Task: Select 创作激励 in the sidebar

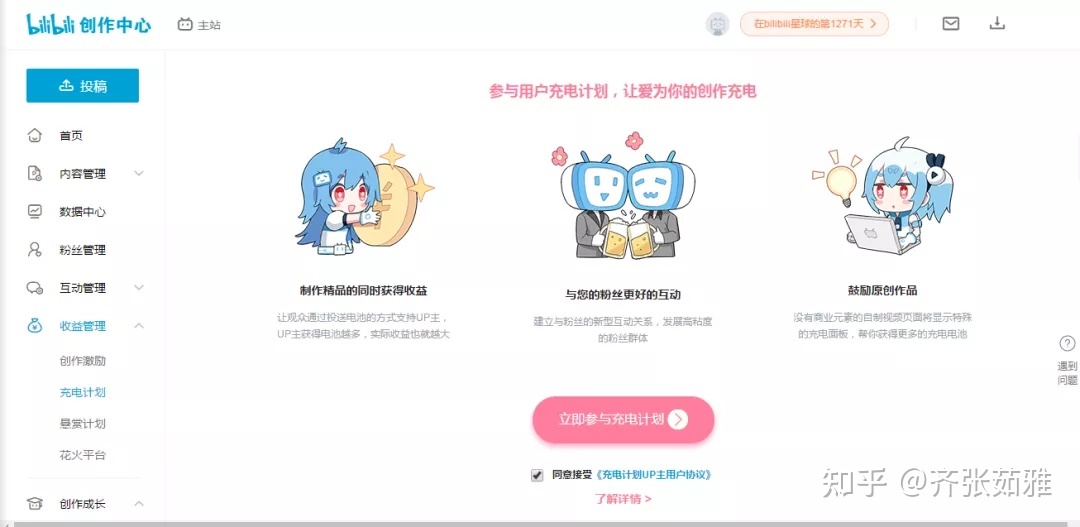Action: [x=82, y=361]
